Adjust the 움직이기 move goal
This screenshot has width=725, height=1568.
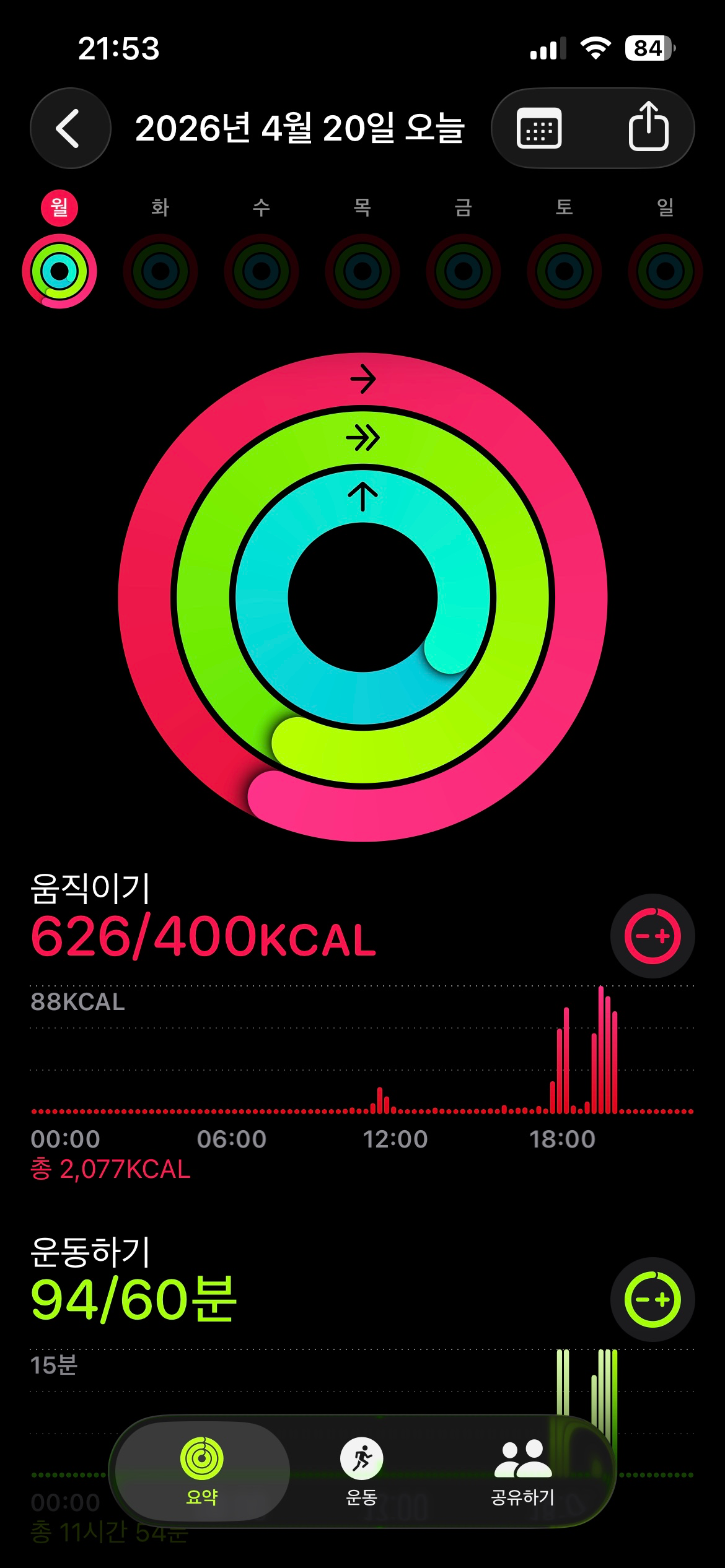click(652, 936)
